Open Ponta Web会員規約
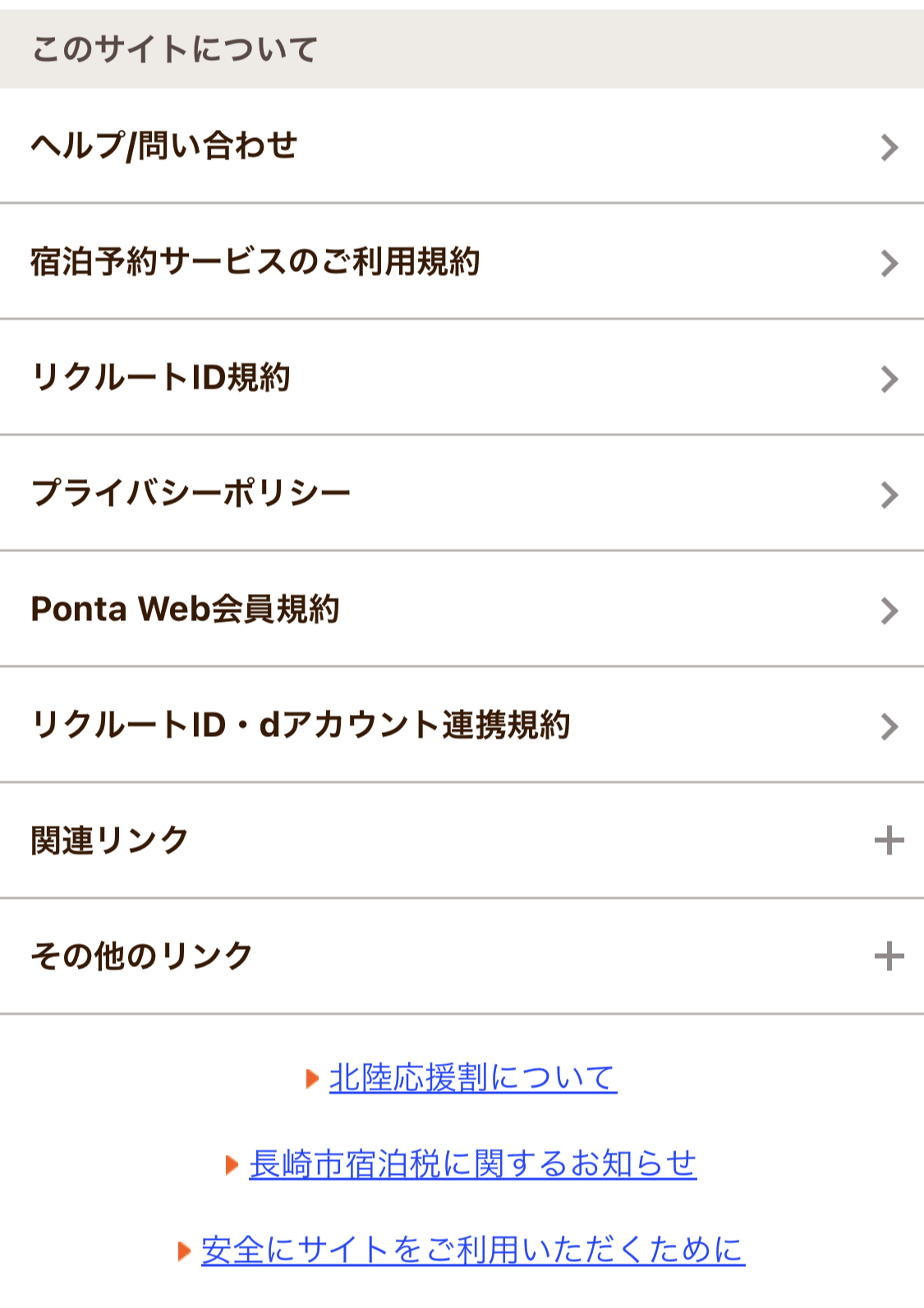 460,610
